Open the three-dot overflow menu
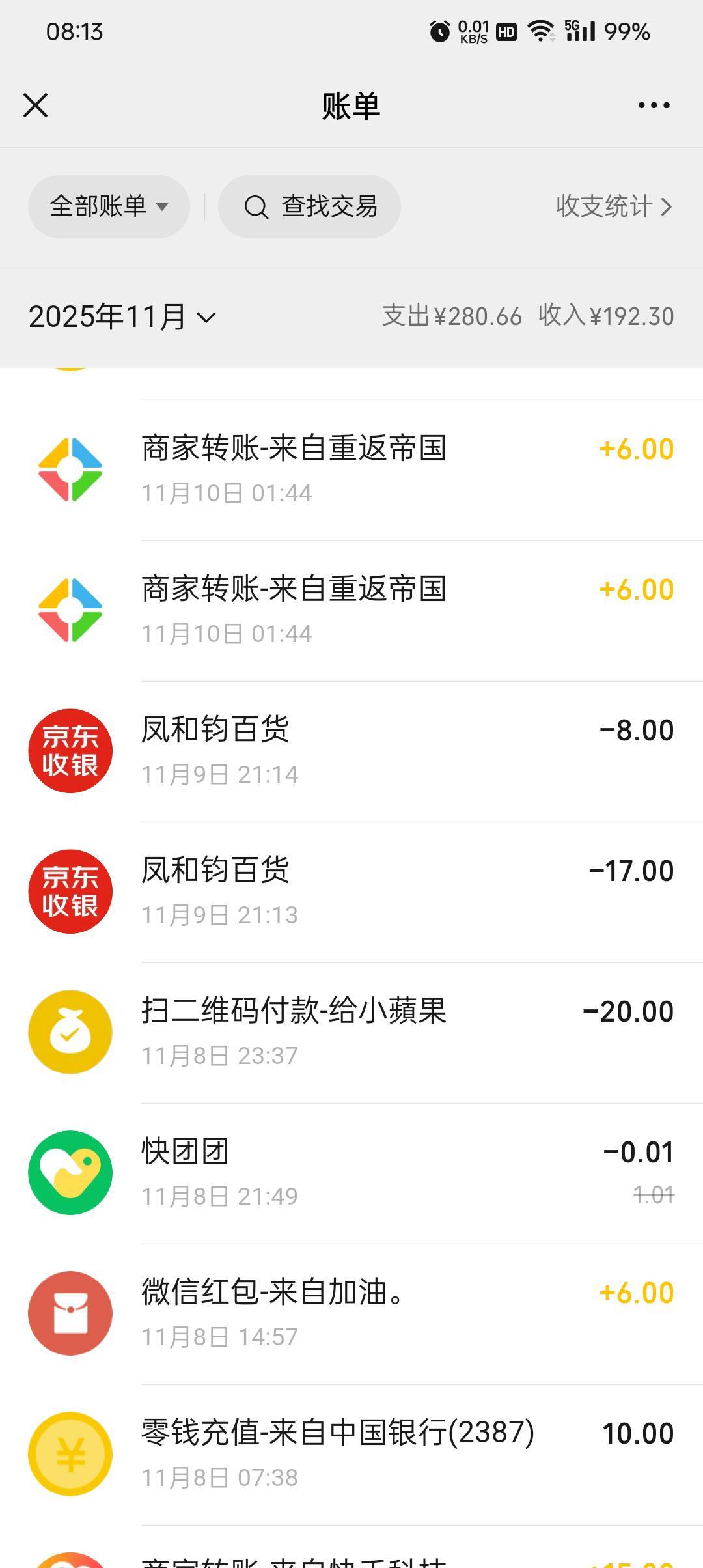 (x=654, y=105)
